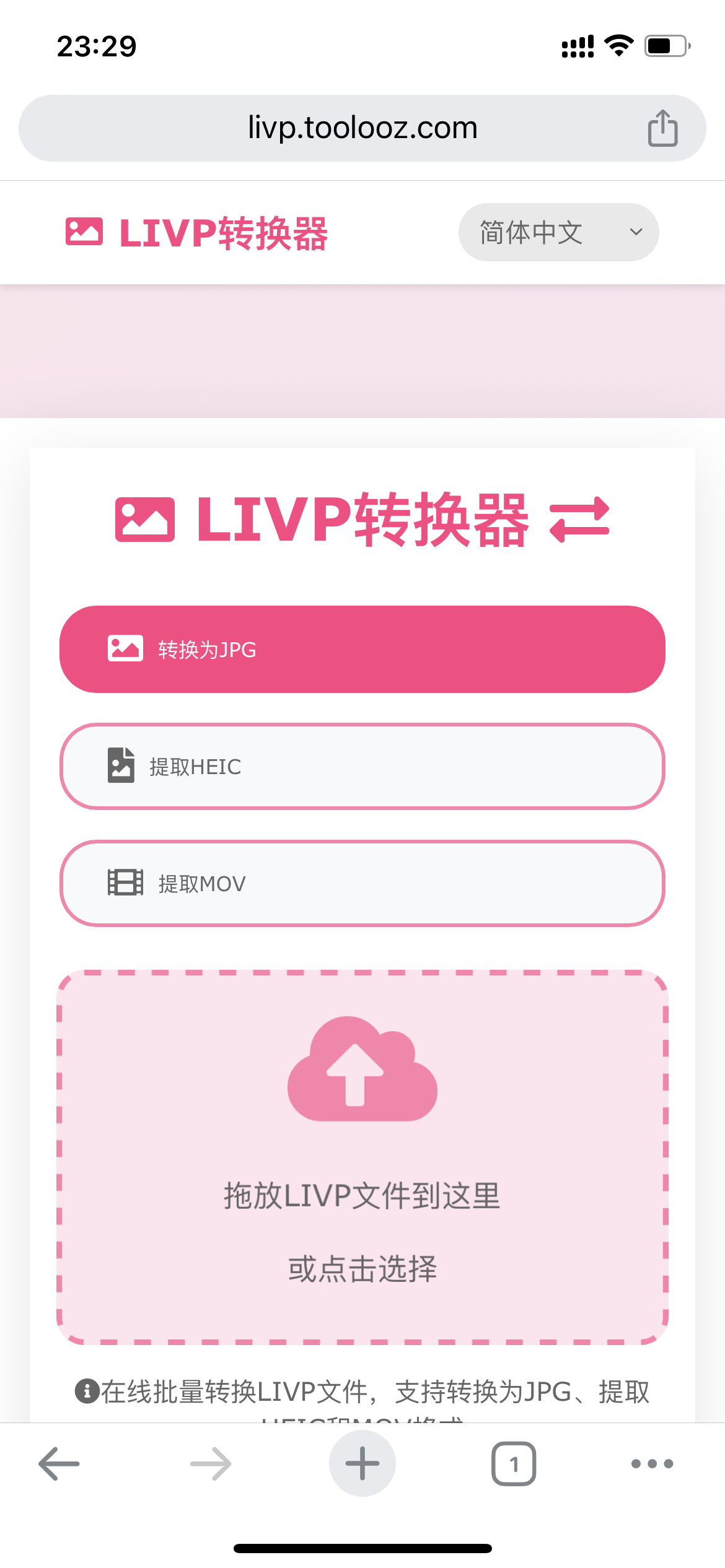725x1568 pixels.
Task: Open the browser's more options menu
Action: pos(652,1464)
